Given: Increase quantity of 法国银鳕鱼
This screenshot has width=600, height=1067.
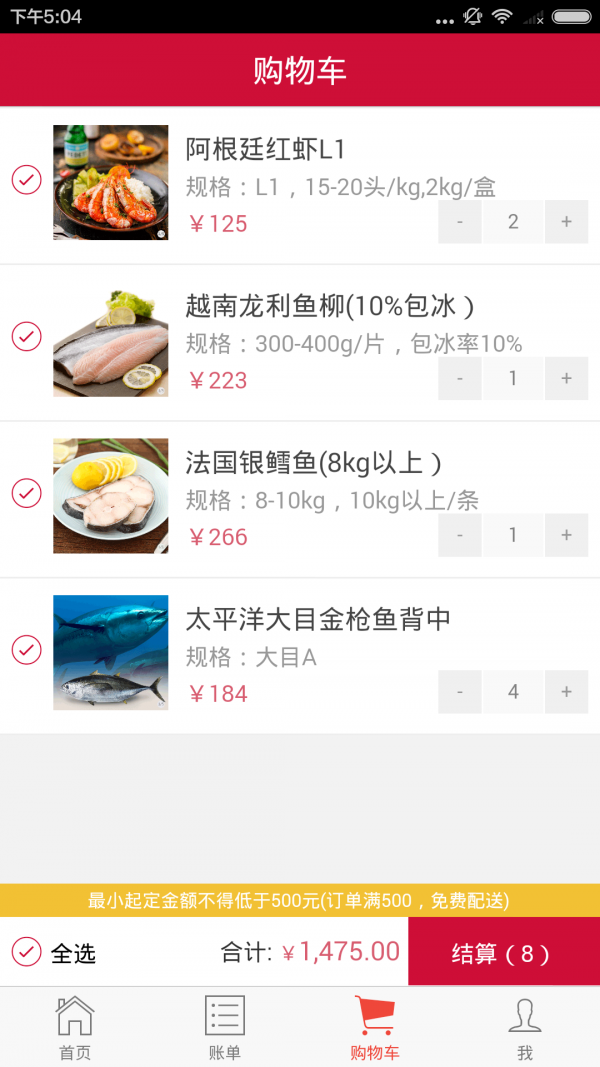Looking at the screenshot, I should coord(566,535).
